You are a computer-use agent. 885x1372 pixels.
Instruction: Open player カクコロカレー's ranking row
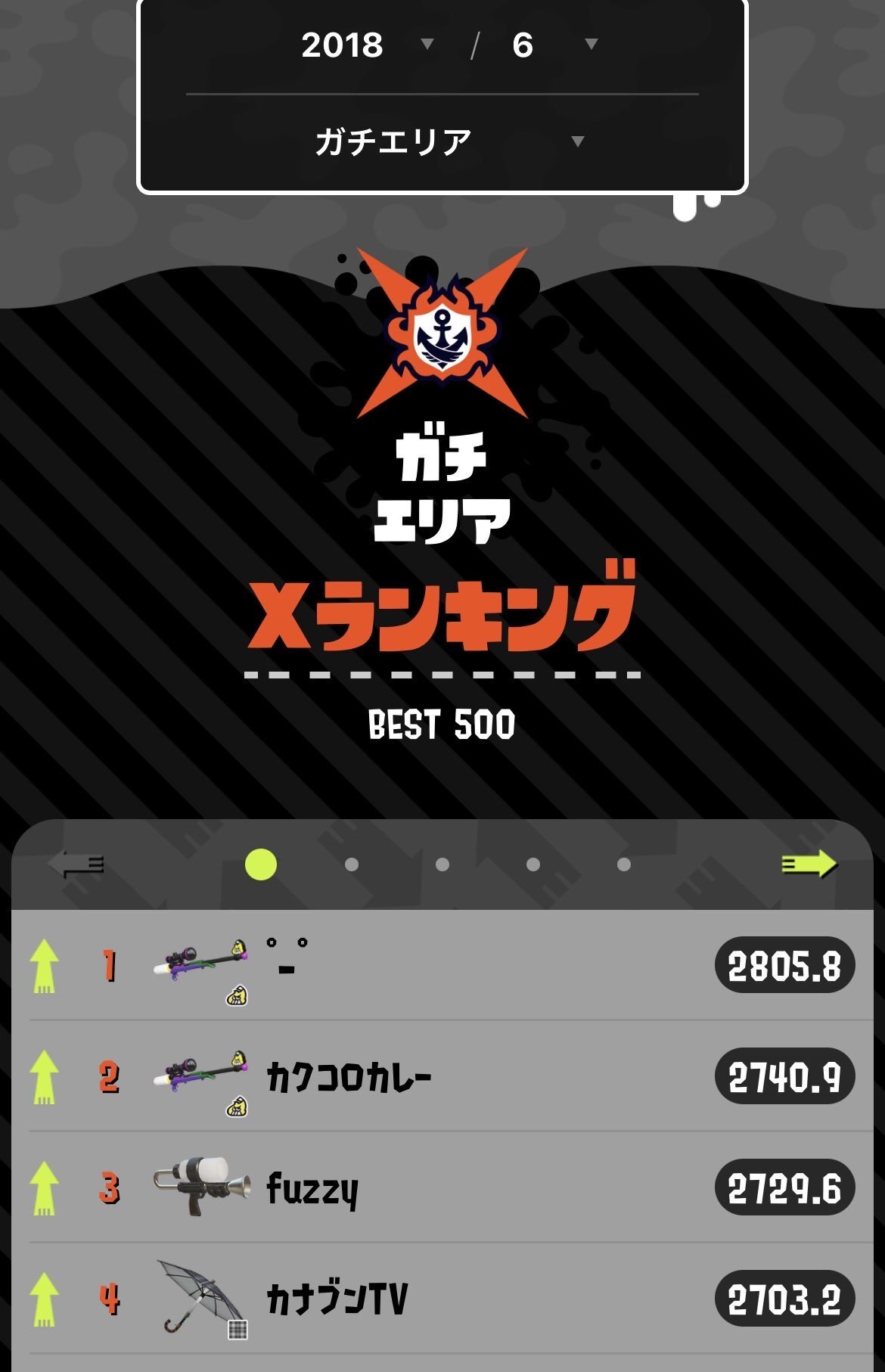click(x=442, y=1077)
